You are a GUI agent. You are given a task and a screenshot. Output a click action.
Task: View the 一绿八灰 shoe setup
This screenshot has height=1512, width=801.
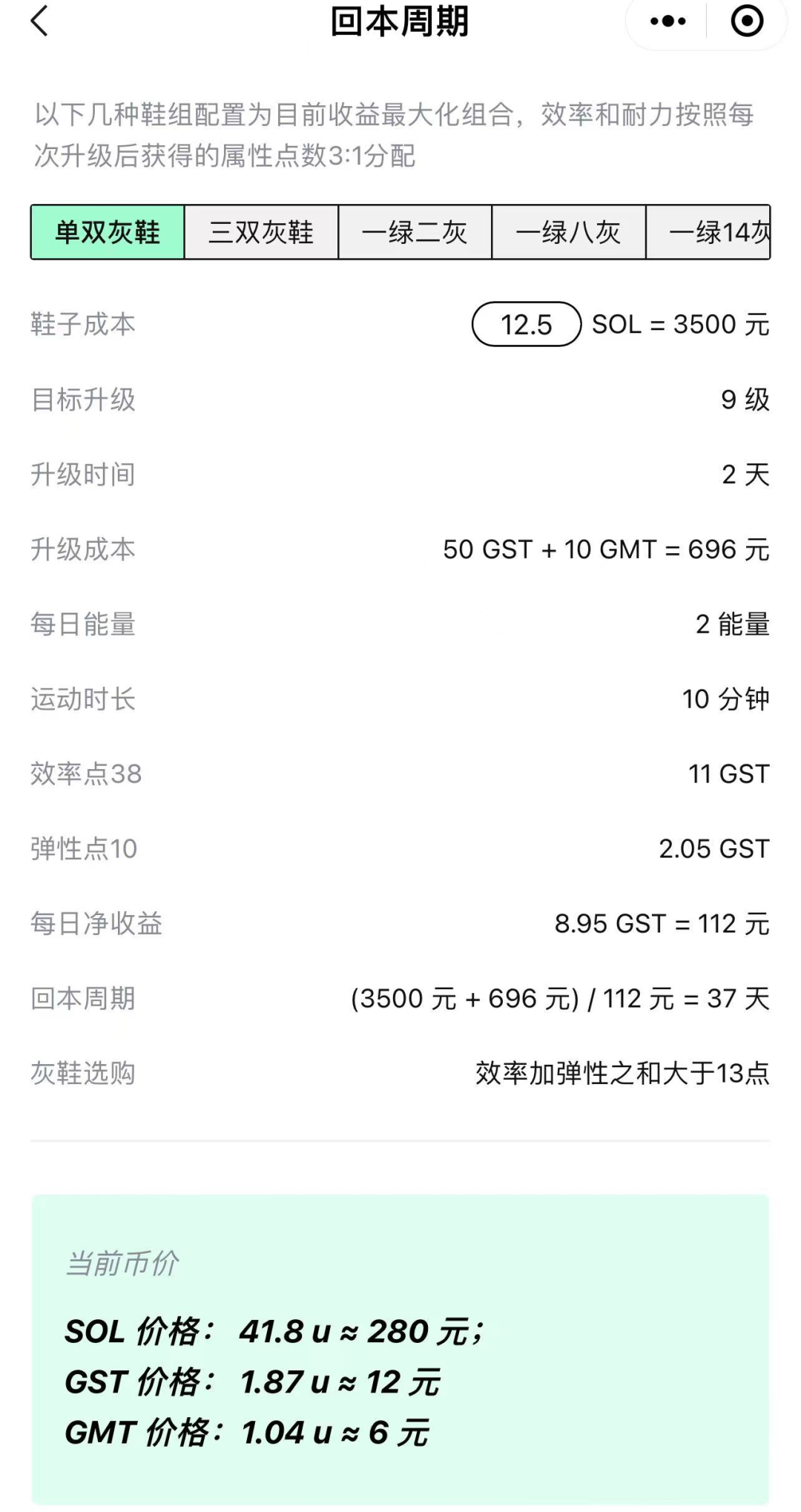point(568,232)
